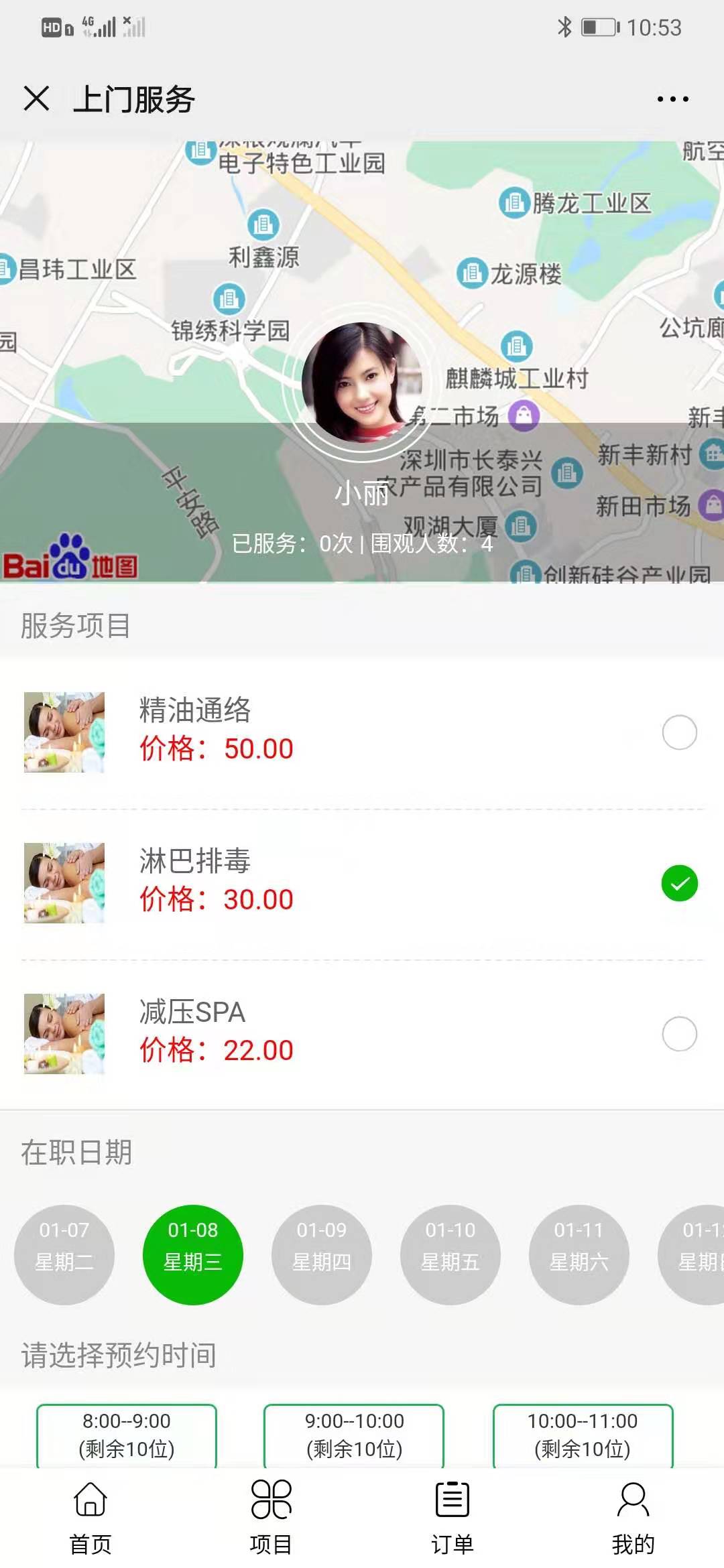Viewport: 724px width, 1568px height.
Task: Open the more options ellipsis at top right
Action: pyautogui.click(x=672, y=99)
